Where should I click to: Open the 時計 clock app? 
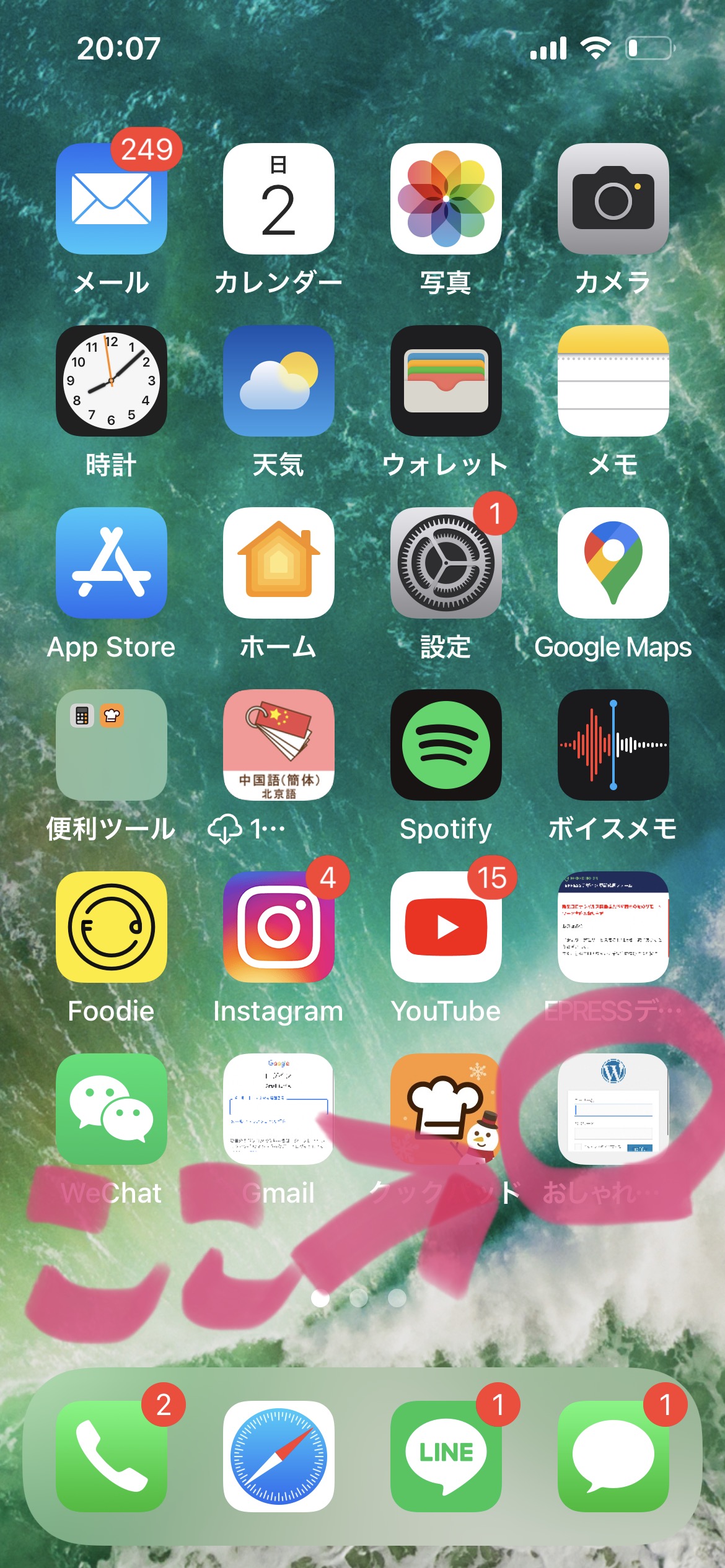point(112,381)
